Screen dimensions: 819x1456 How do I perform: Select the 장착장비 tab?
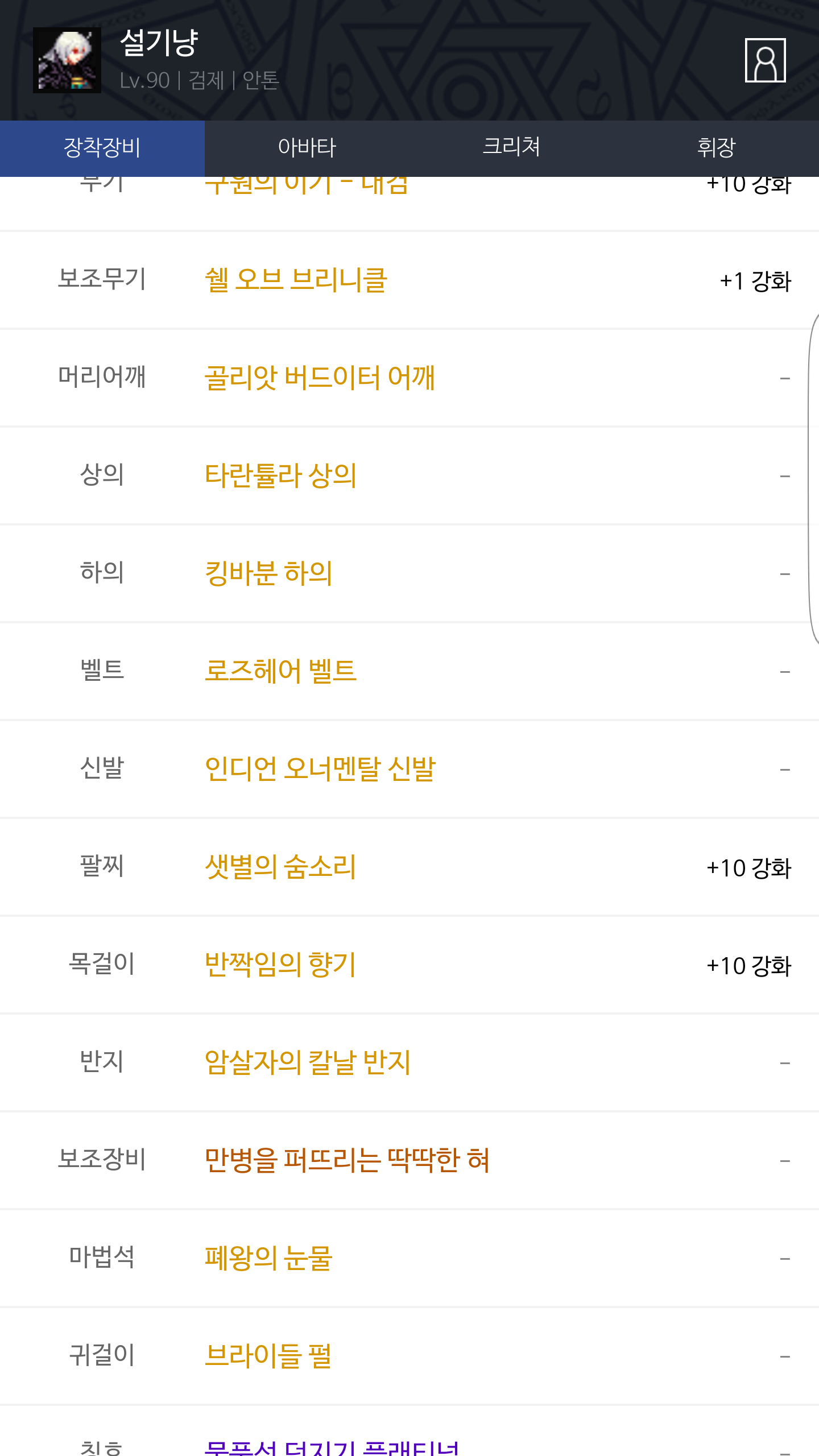click(x=102, y=148)
